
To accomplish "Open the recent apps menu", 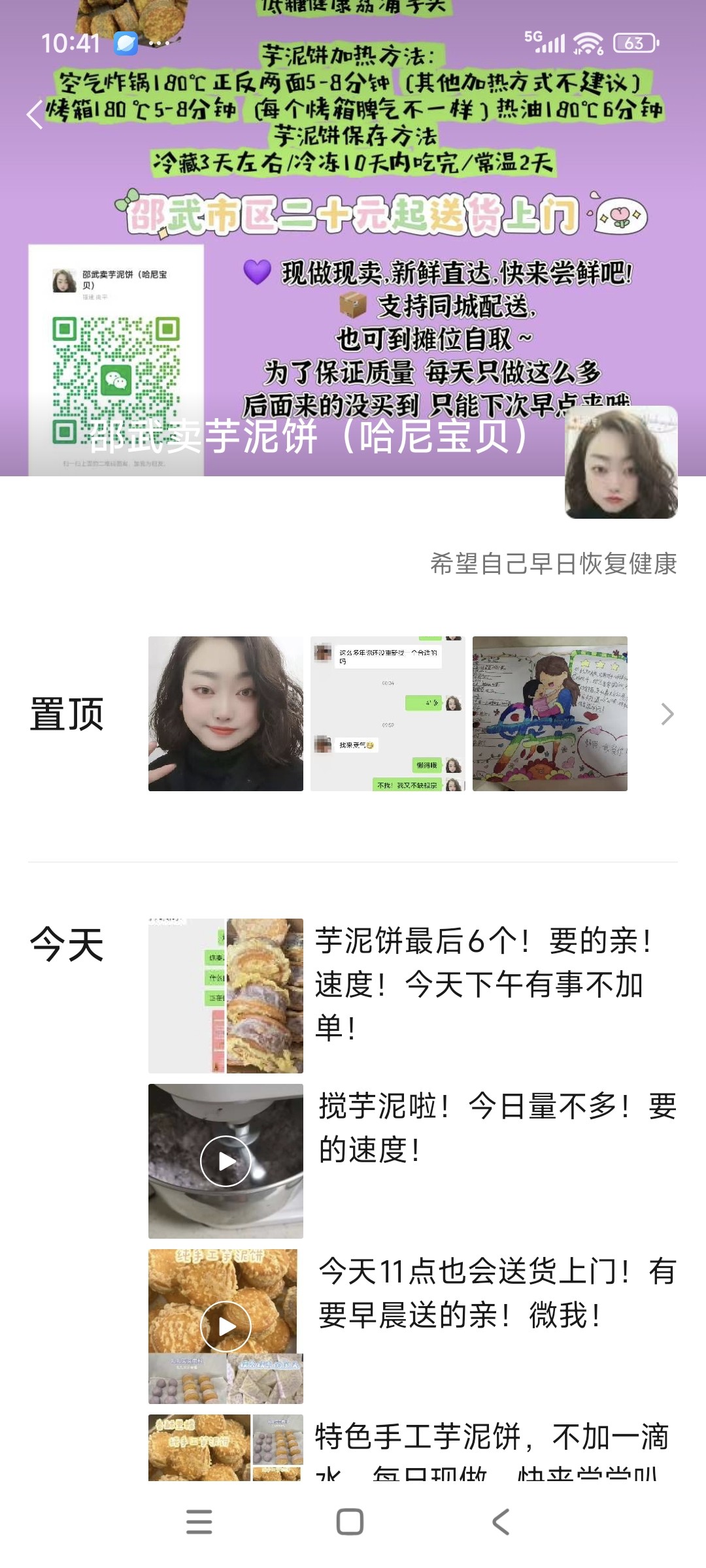I will pos(199,1522).
